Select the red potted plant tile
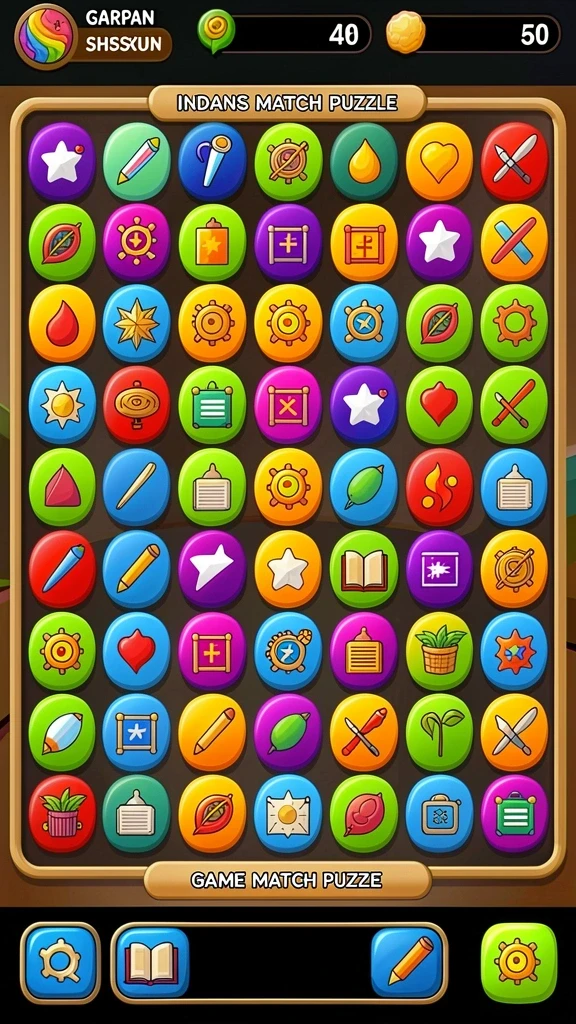Viewport: 576px width, 1024px height. pos(62,814)
